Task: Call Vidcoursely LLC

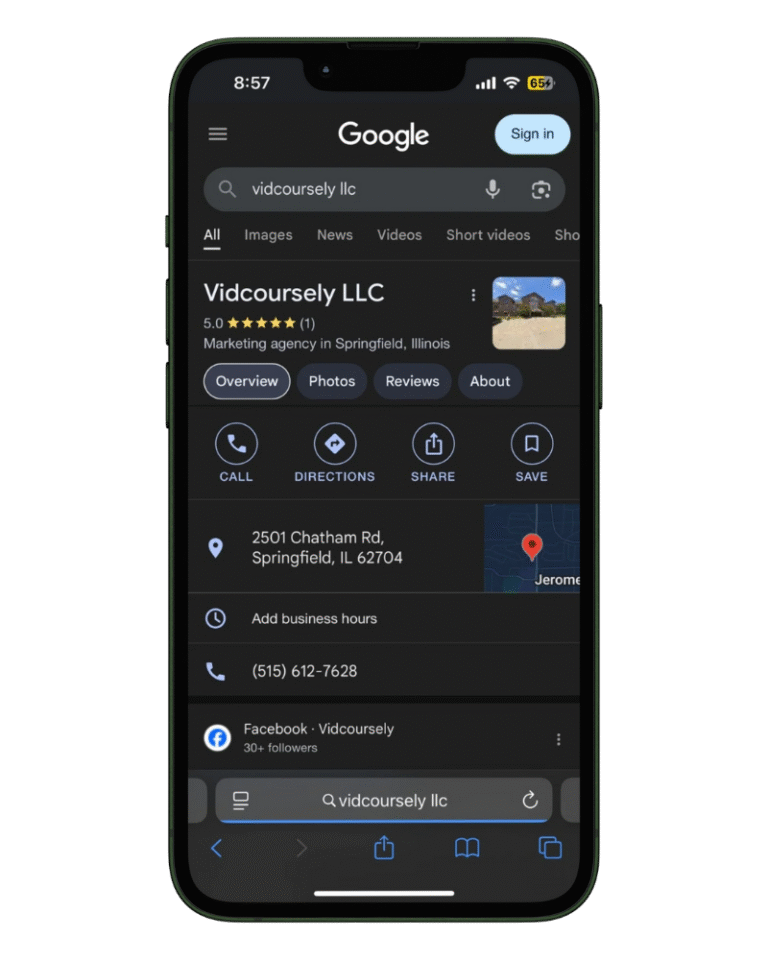Action: tap(236, 452)
